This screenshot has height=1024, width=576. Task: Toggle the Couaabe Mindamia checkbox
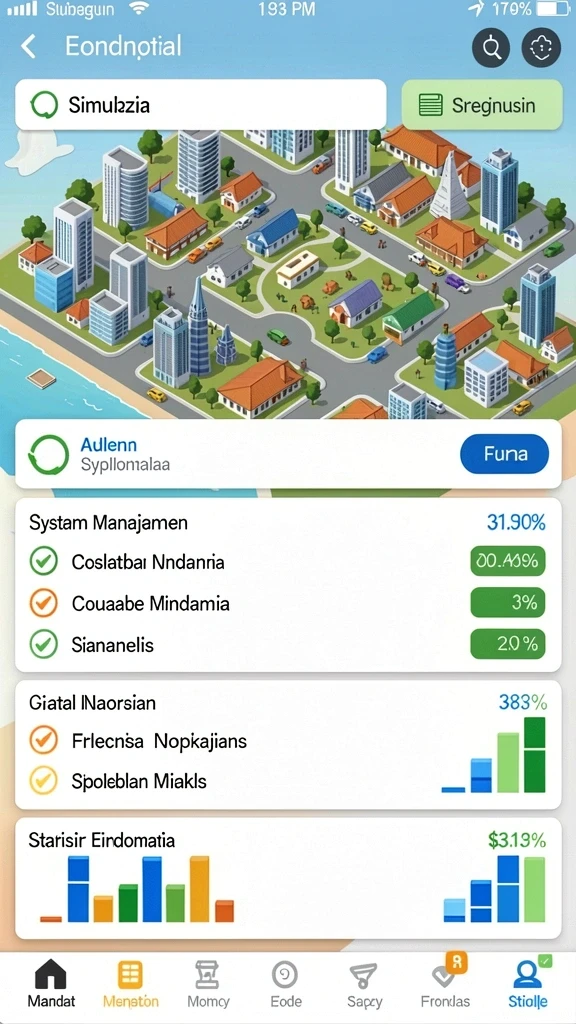44,603
